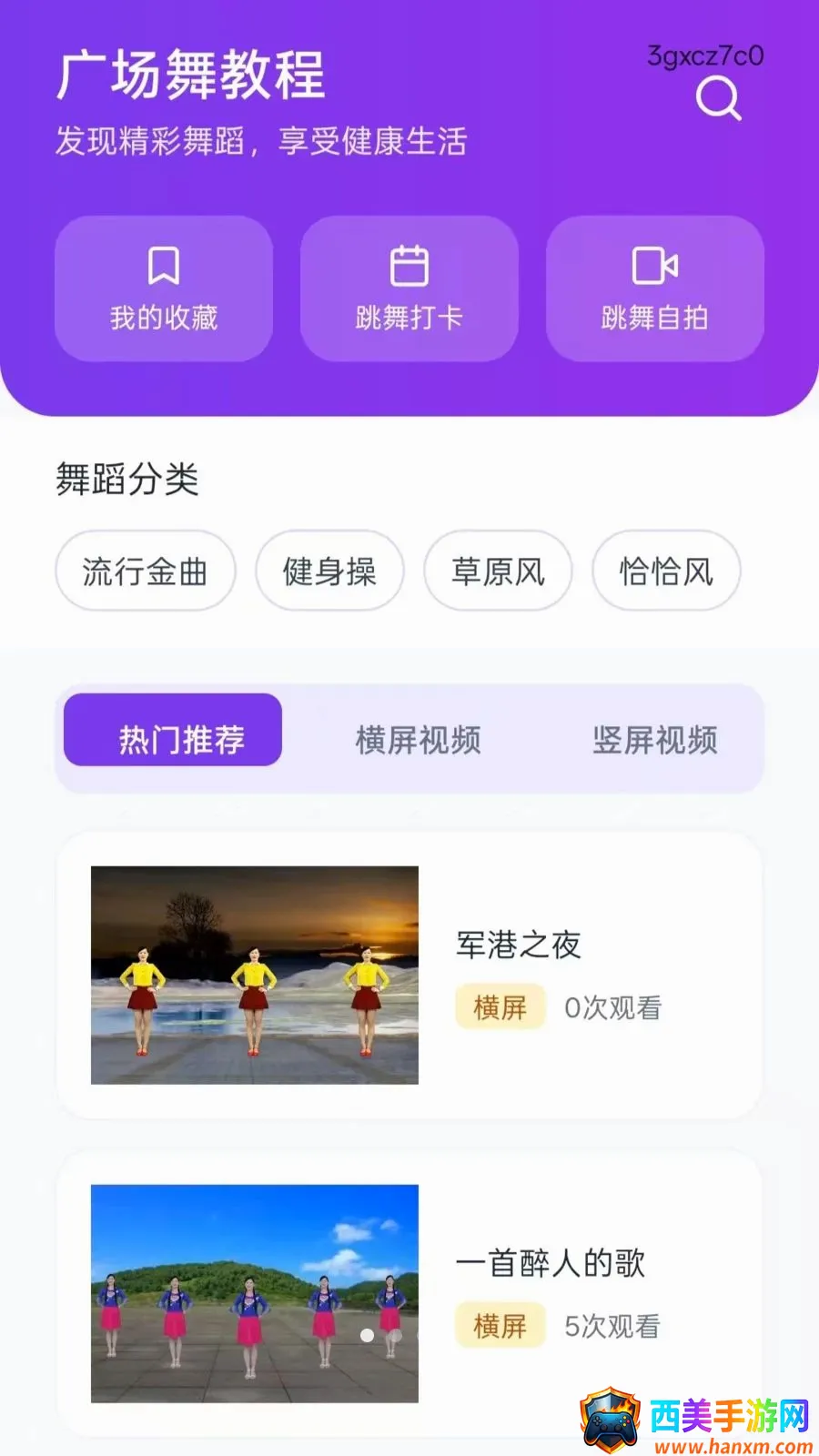Open 跳舞自拍 selfie recording

click(655, 288)
